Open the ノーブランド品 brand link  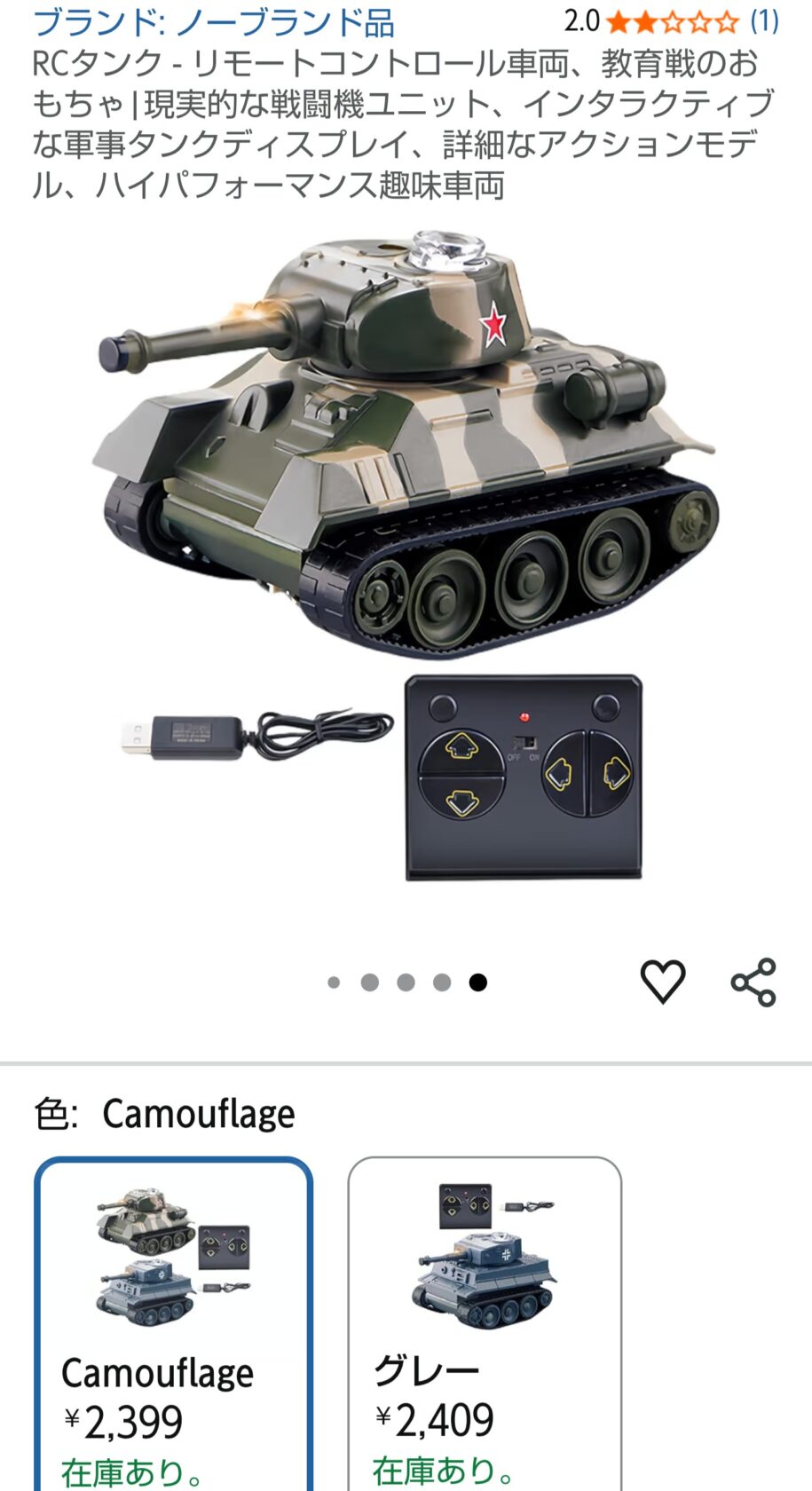pyautogui.click(x=214, y=23)
